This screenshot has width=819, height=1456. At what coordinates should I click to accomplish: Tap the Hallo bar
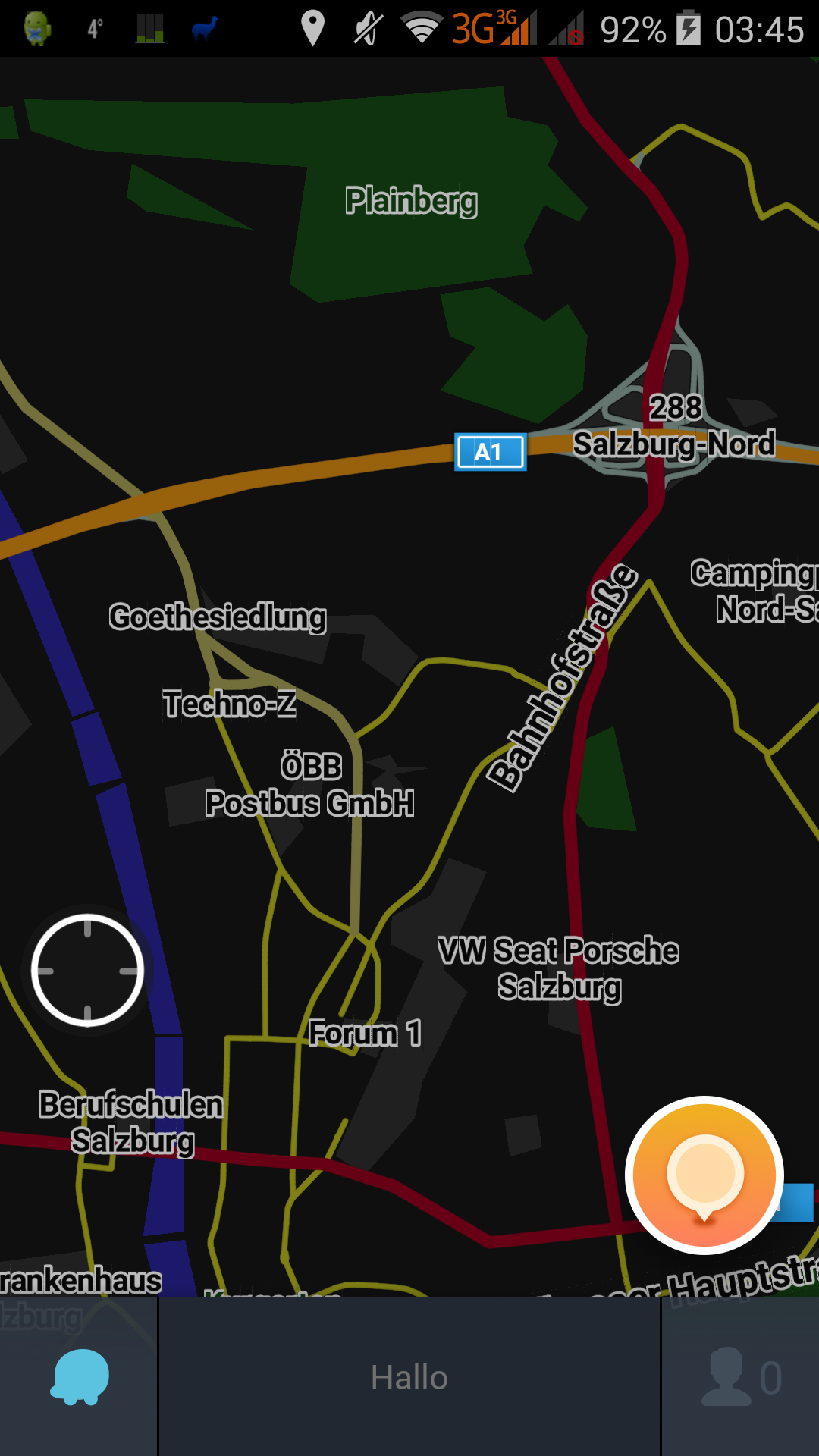[409, 1377]
